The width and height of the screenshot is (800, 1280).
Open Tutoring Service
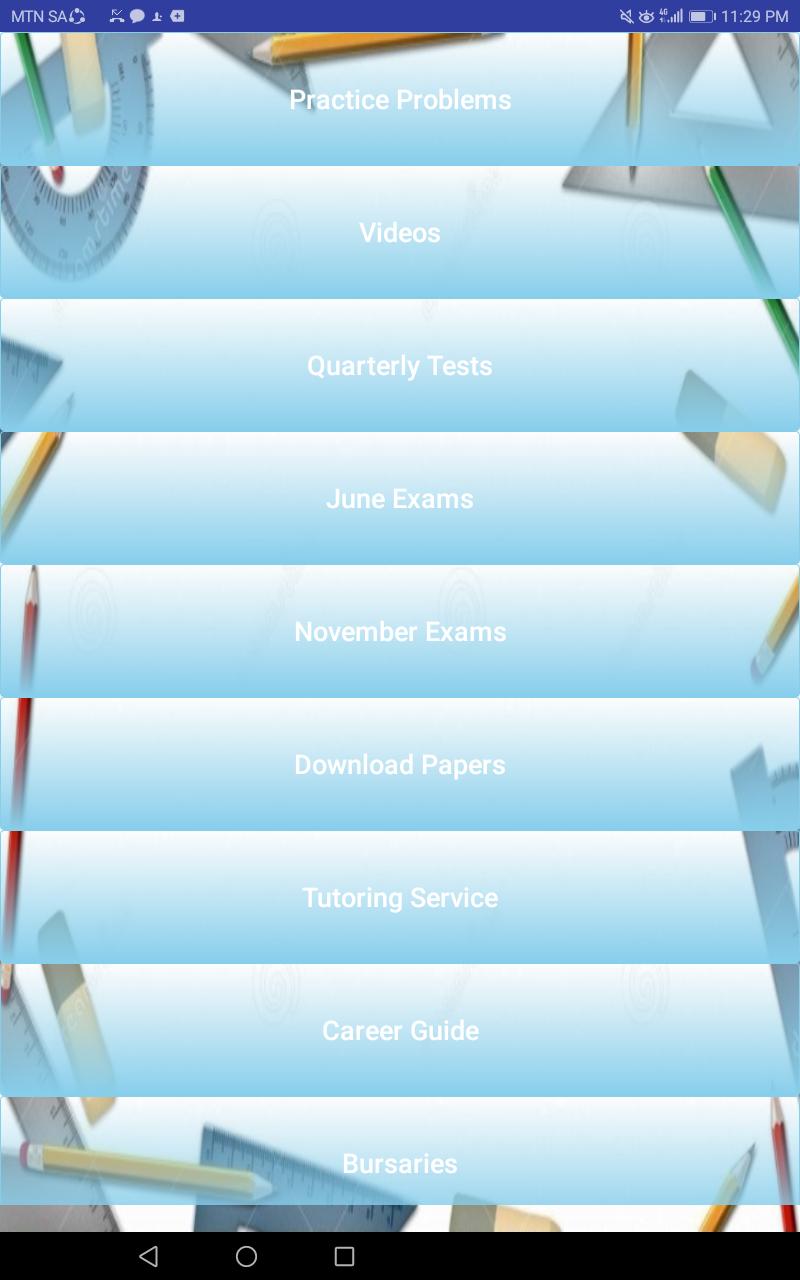pos(400,898)
